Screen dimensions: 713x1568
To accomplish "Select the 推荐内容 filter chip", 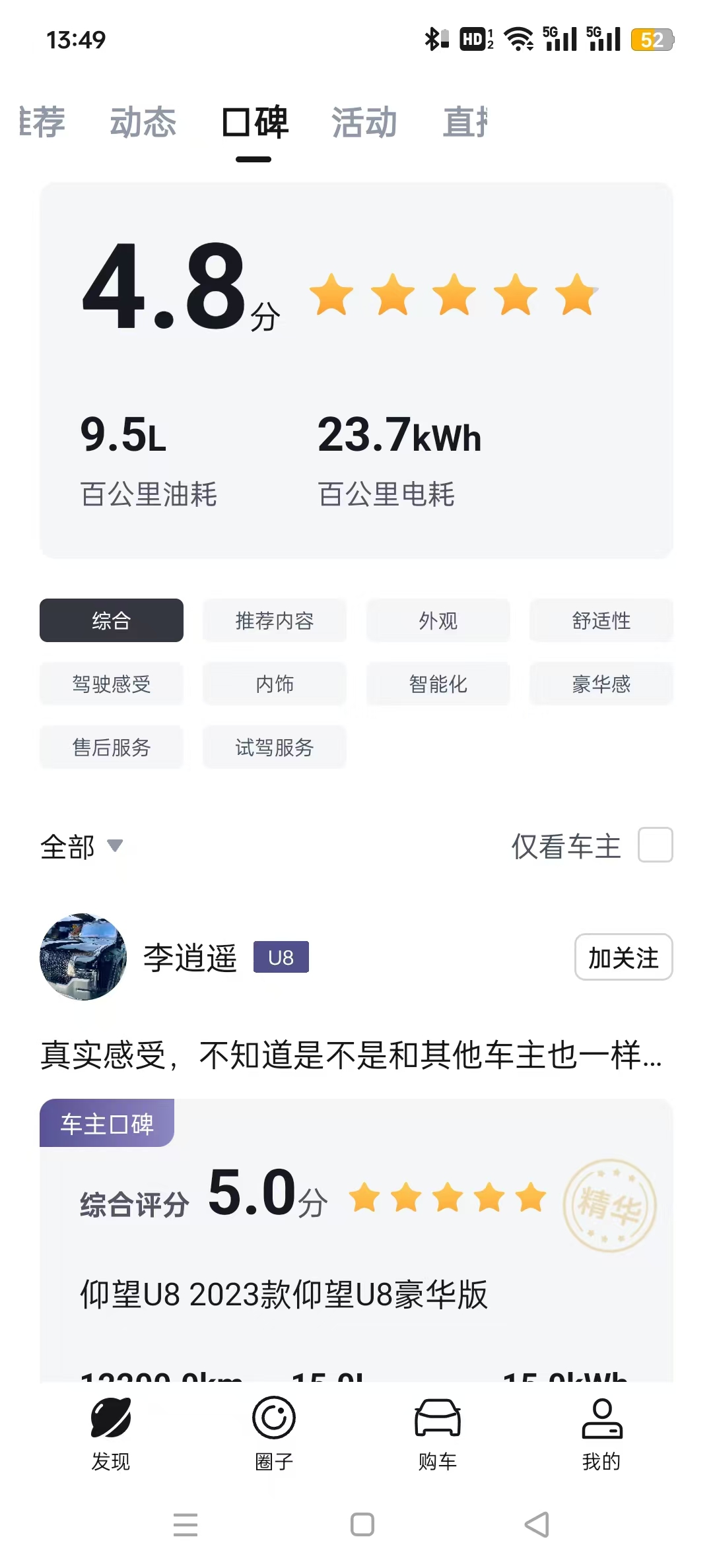I will [274, 620].
